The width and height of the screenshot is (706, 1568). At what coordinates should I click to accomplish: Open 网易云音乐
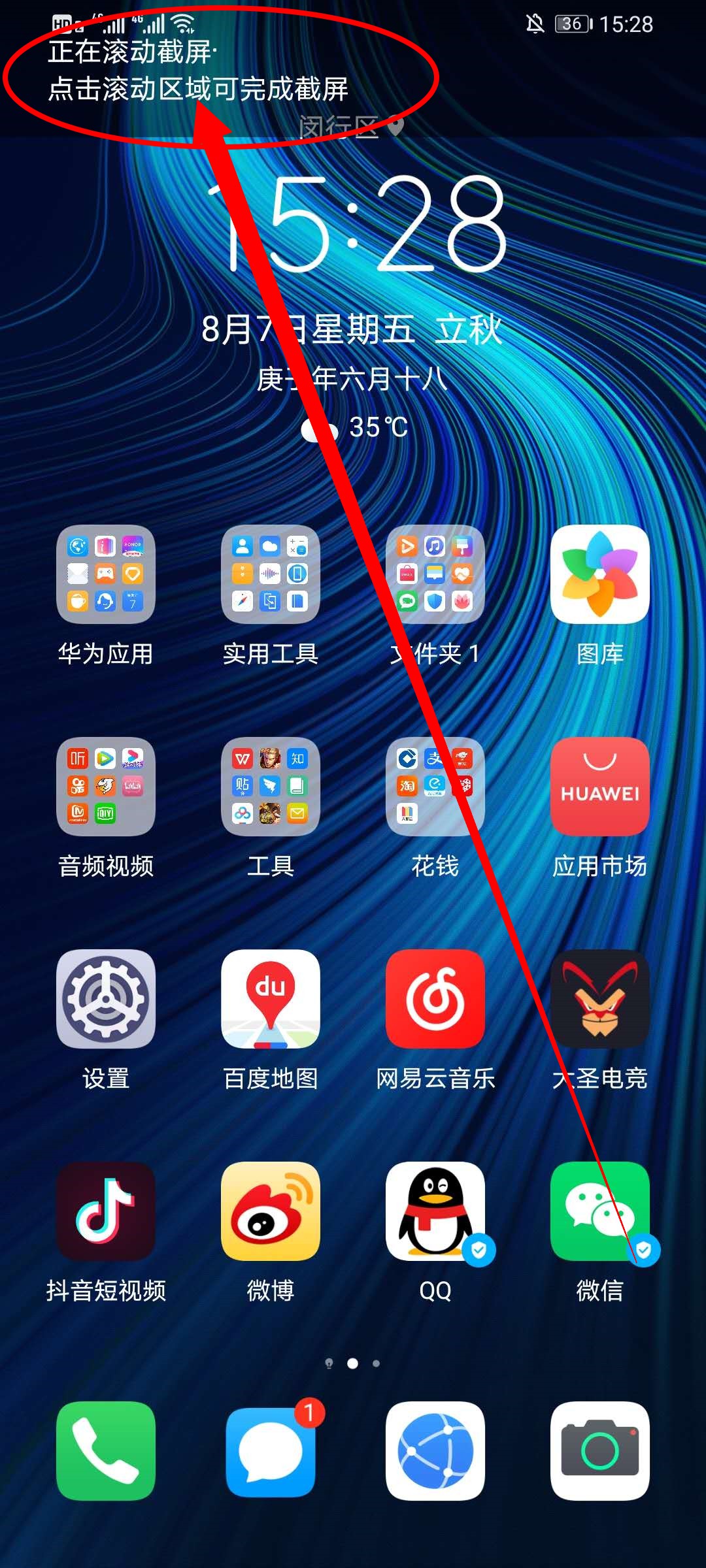435,999
